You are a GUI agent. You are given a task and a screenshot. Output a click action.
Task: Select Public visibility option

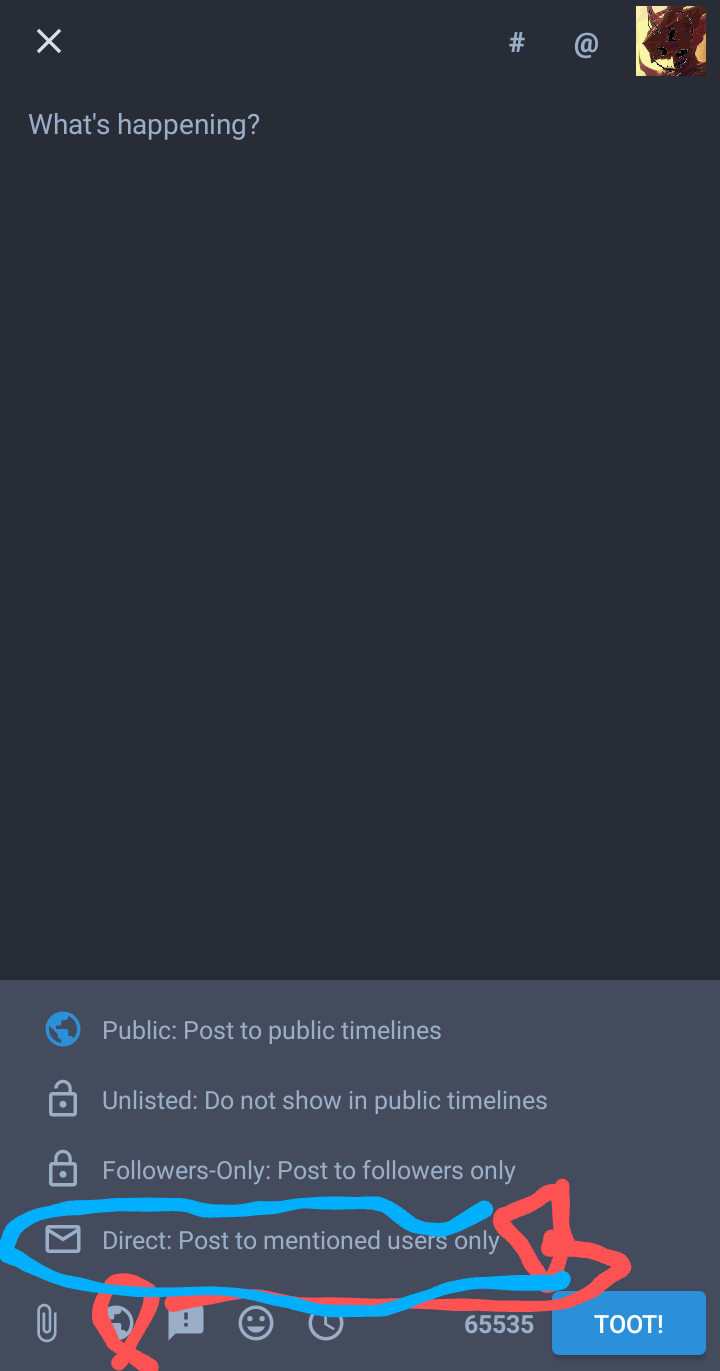(x=271, y=1030)
